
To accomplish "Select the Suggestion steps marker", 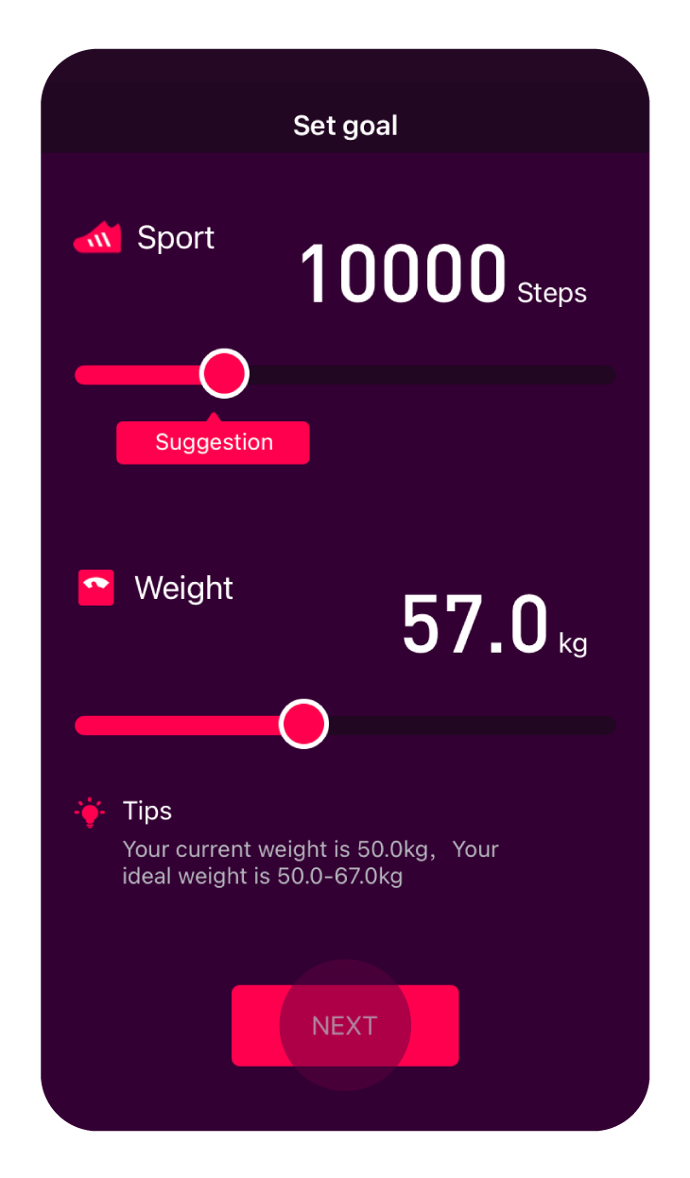I will click(213, 442).
